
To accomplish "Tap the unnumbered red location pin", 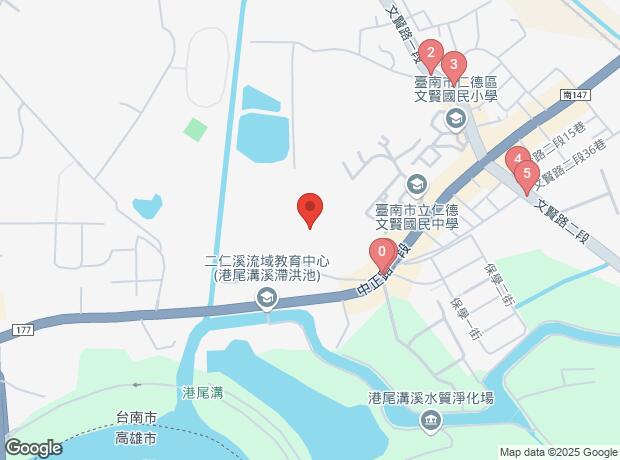I will coord(310,209).
